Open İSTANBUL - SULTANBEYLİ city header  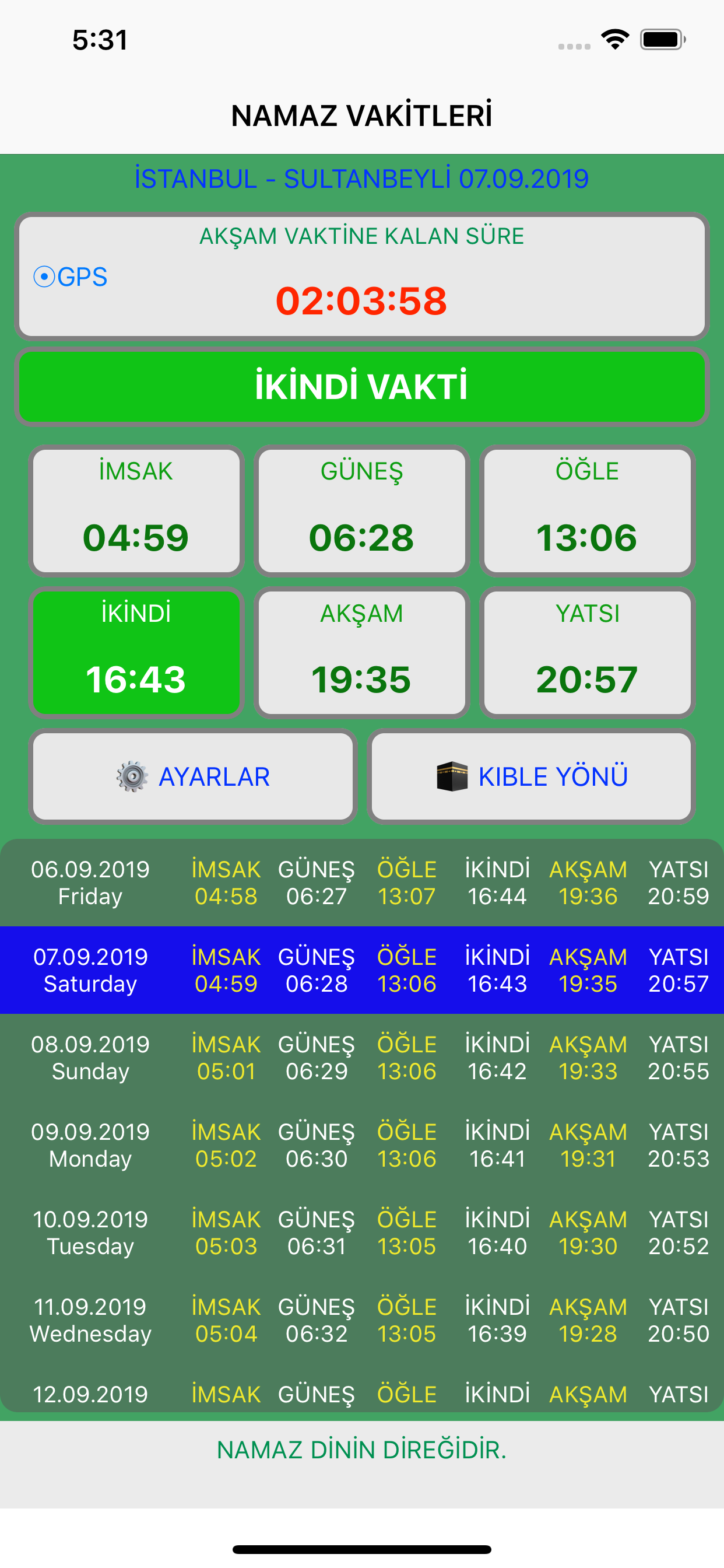362,178
